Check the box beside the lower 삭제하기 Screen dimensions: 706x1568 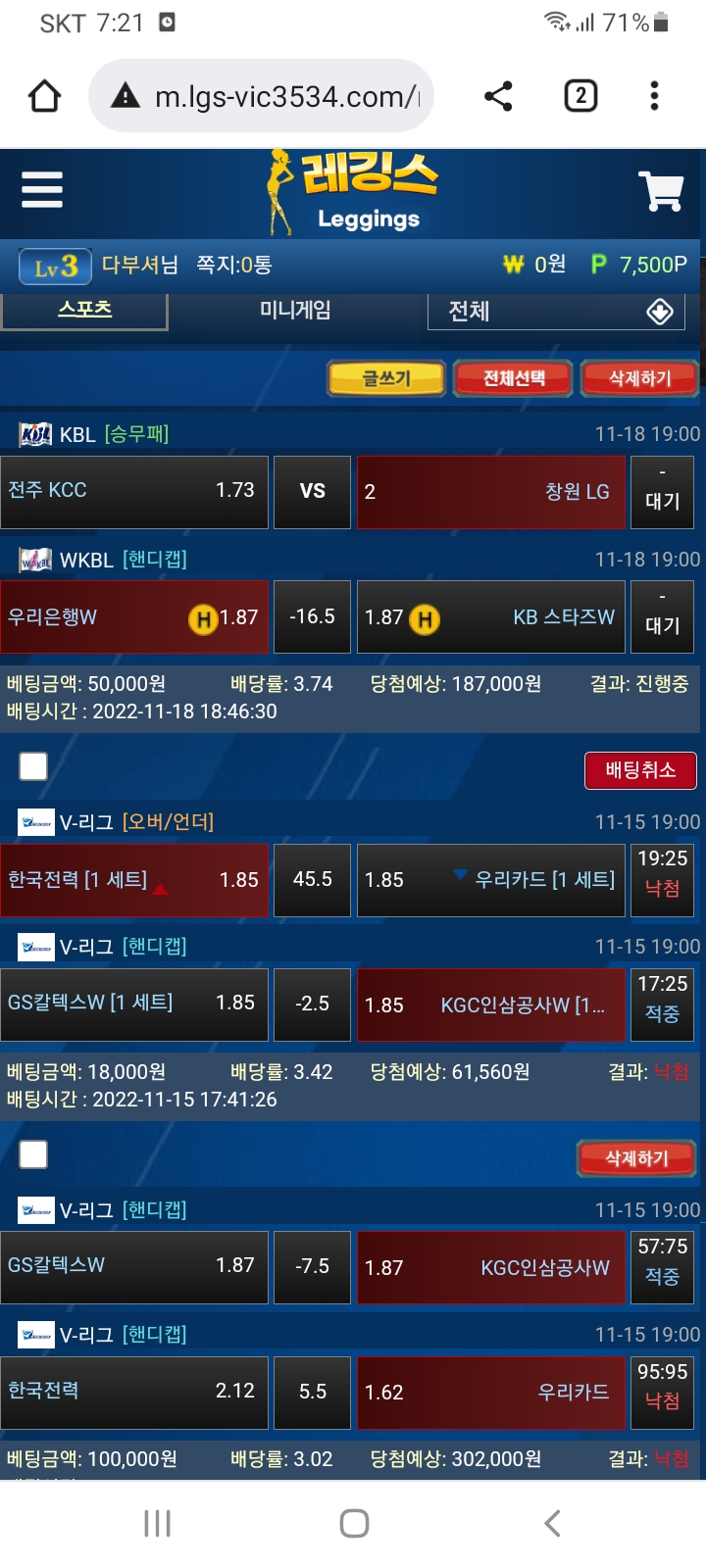33,1154
